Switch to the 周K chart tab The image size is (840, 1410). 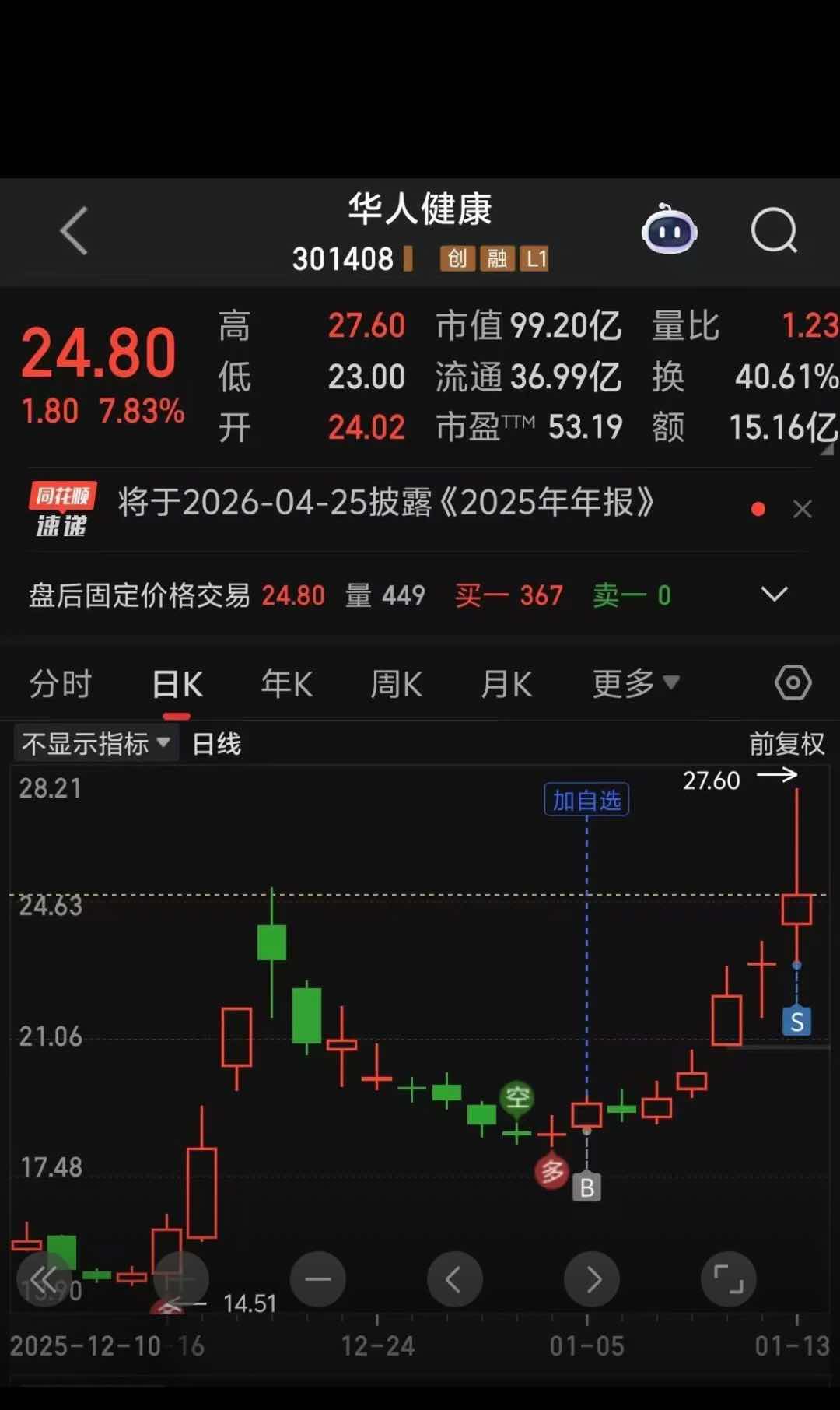pyautogui.click(x=397, y=685)
